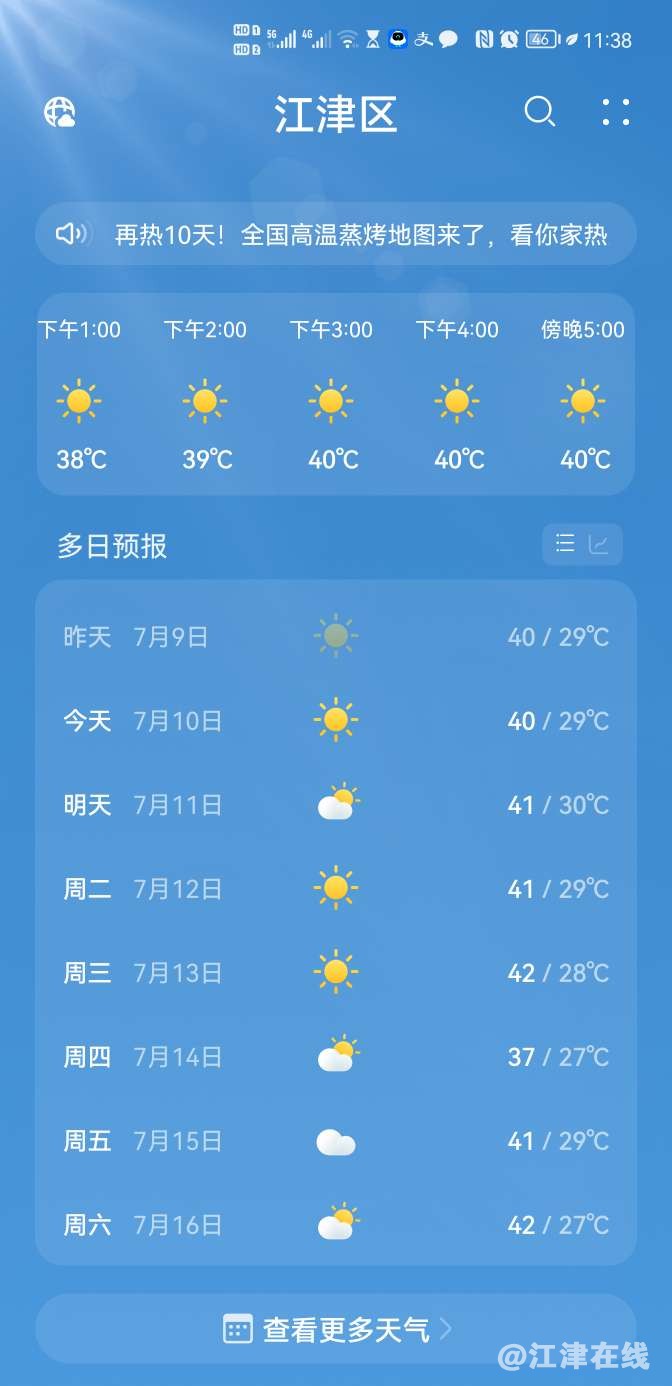672x1386 pixels.
Task: View the 周六 7月16日 forecast row
Action: coord(336,1224)
